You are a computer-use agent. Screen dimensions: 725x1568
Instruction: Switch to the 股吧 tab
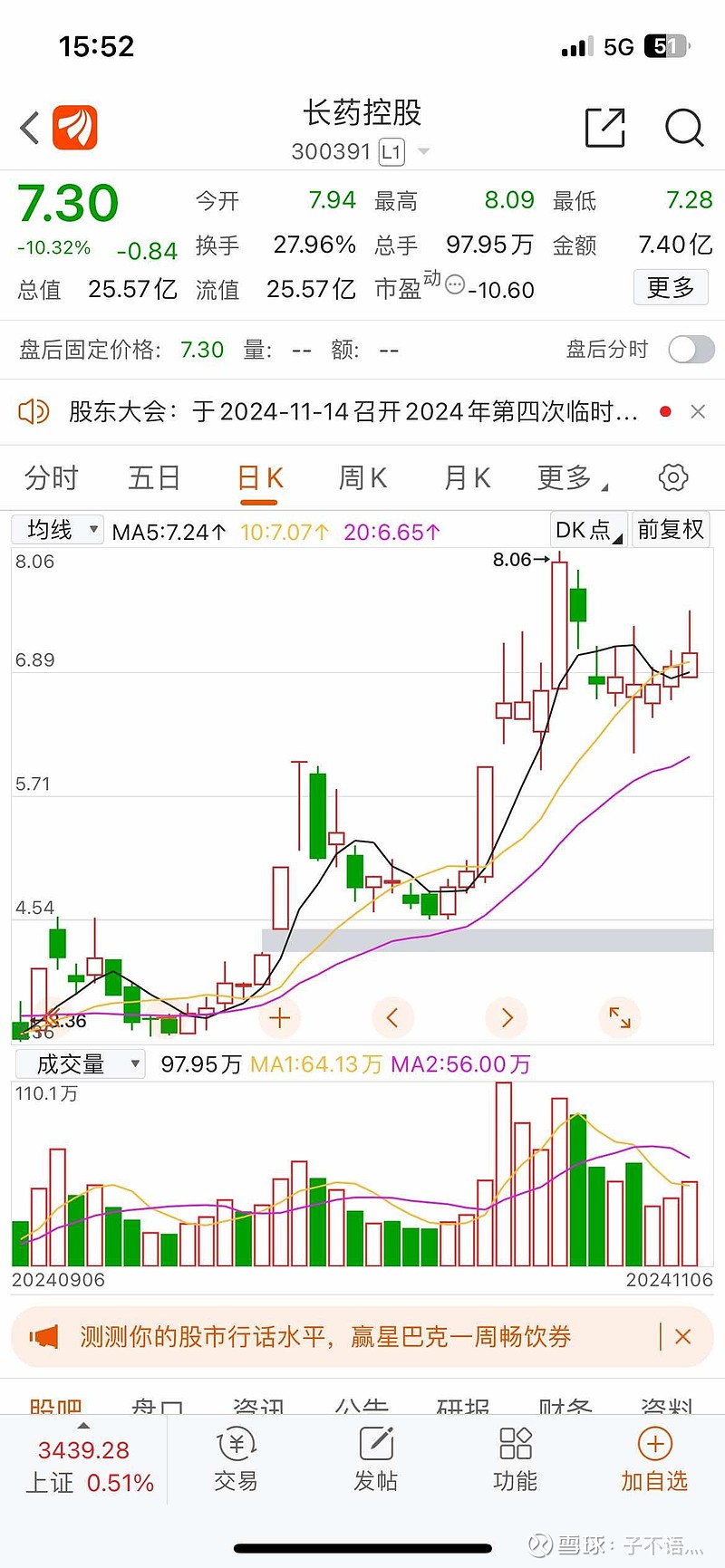[54, 1404]
